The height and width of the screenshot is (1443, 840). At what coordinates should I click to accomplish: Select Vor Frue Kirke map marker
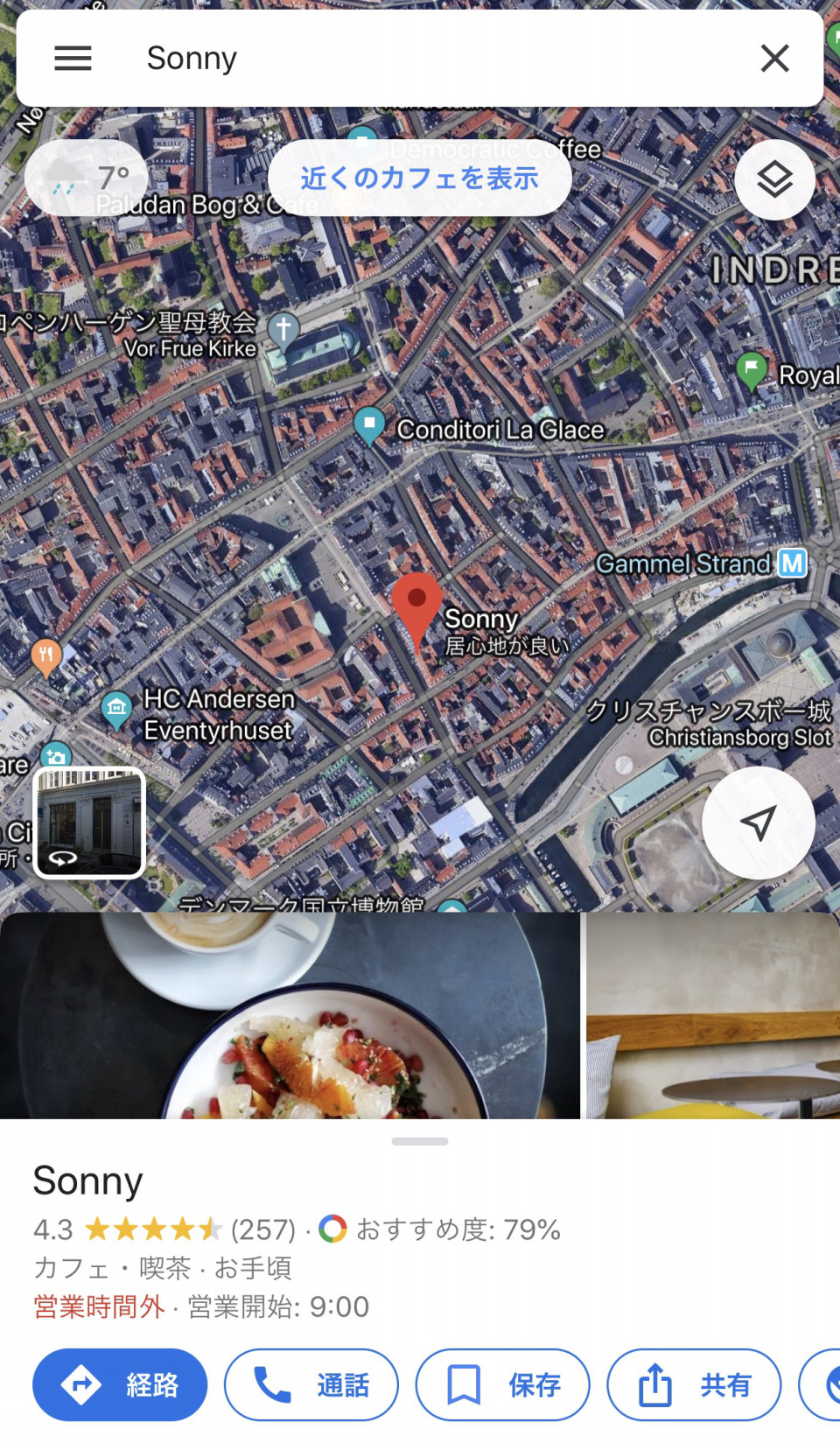coord(283,330)
